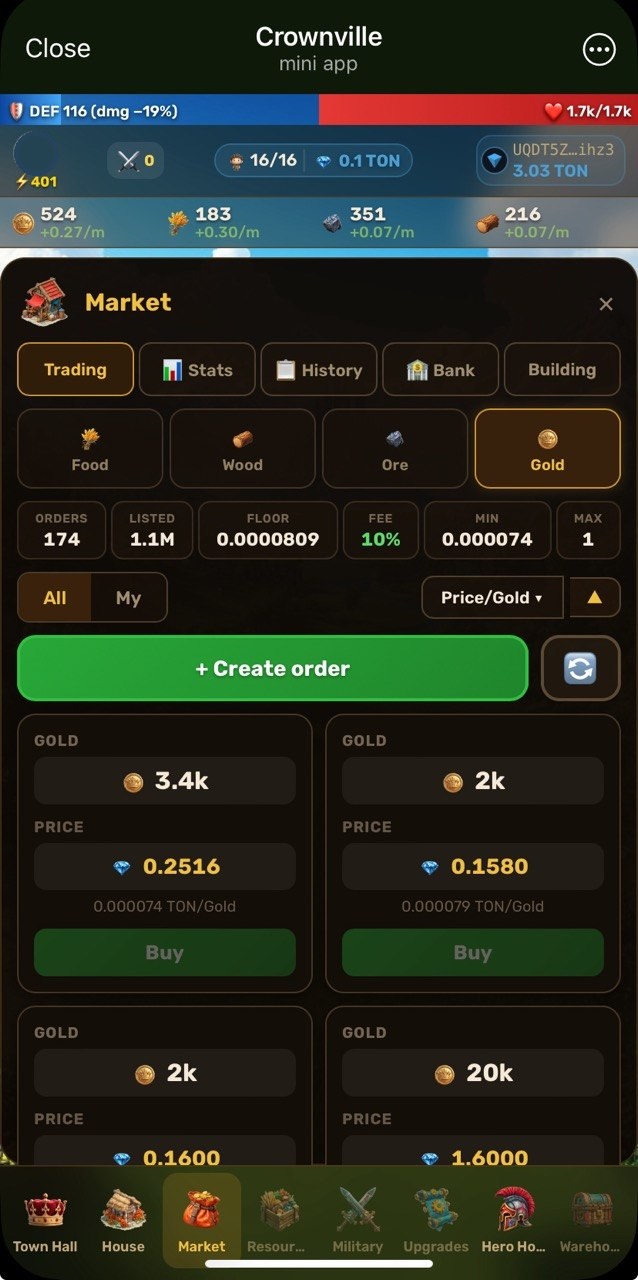Open the History tab
The image size is (638, 1280).
pos(319,370)
